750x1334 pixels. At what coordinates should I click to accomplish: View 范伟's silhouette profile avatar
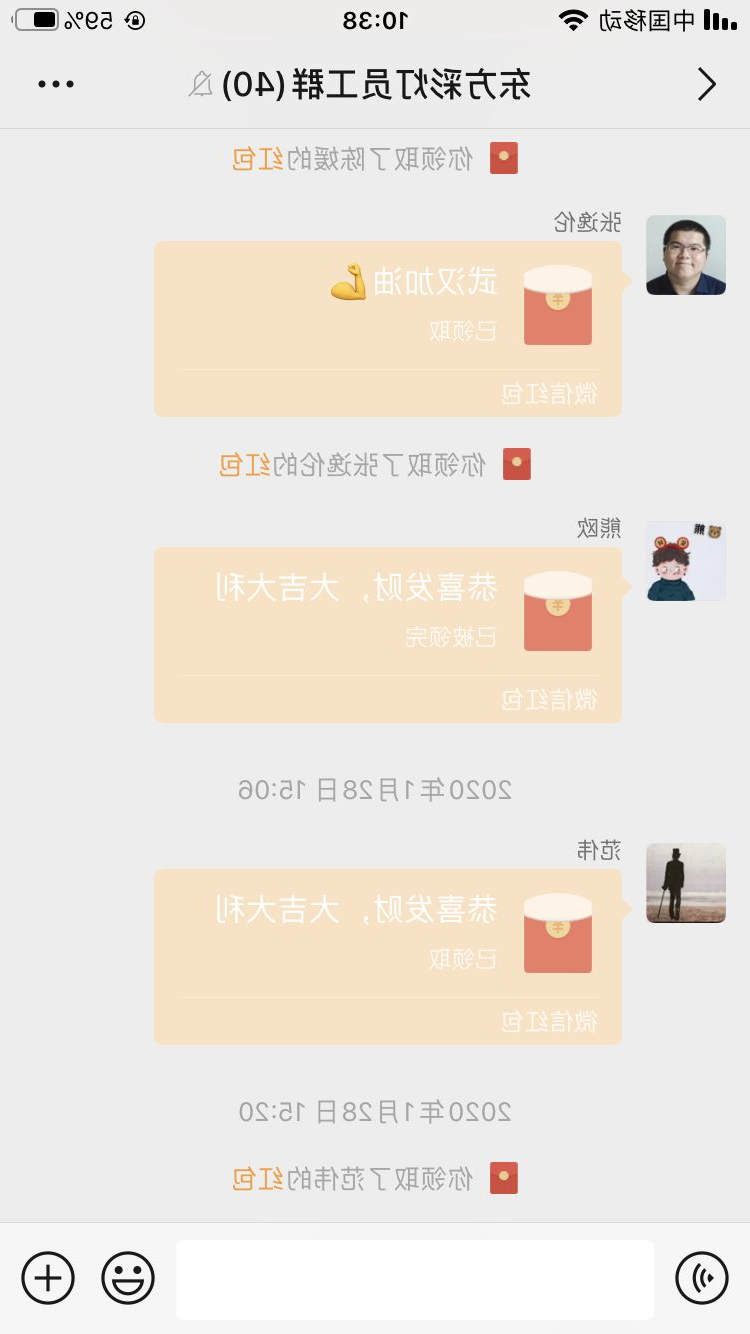click(685, 883)
